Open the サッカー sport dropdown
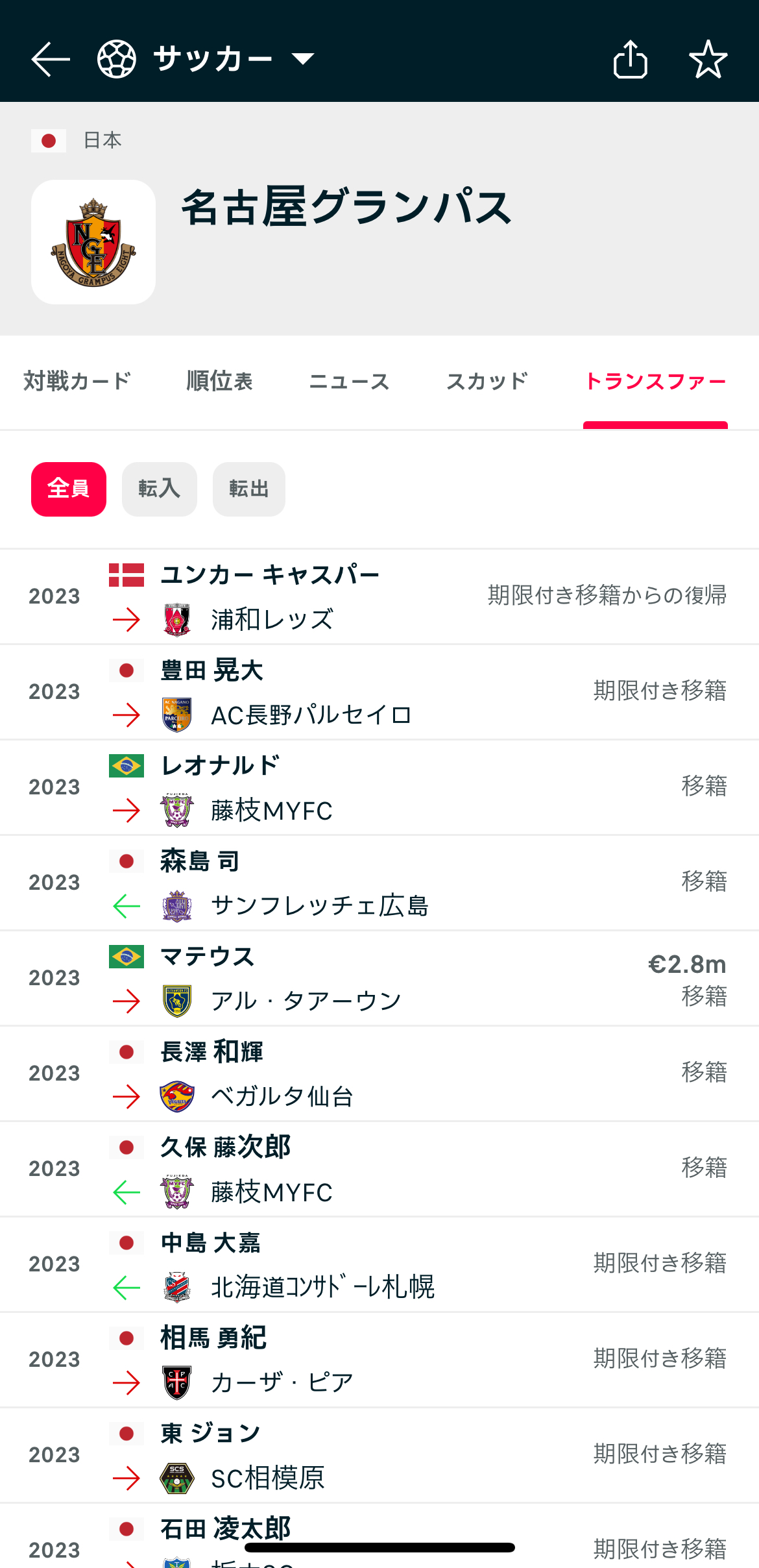Viewport: 759px width, 1568px height. coord(206,59)
